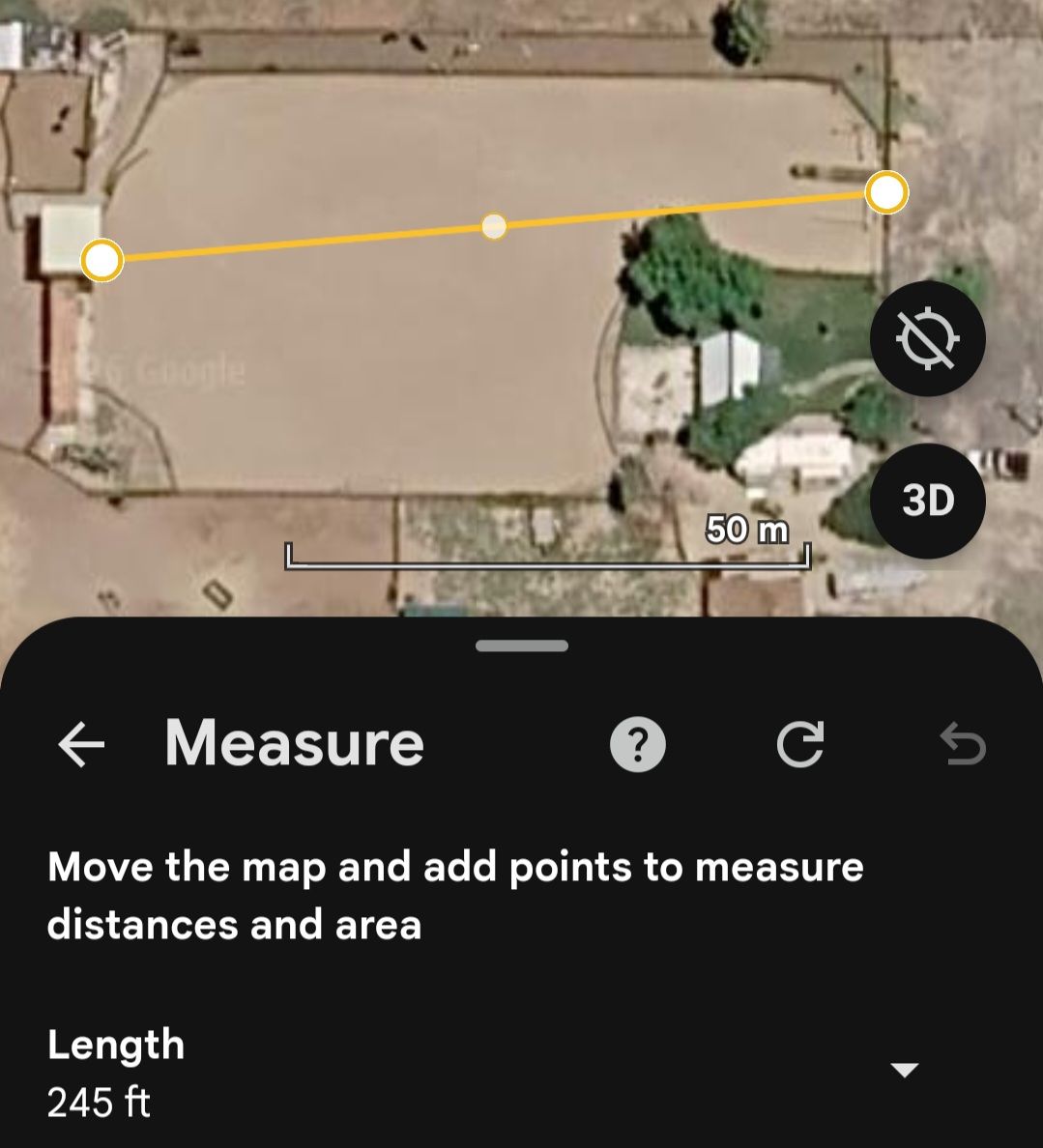The width and height of the screenshot is (1043, 1148).
Task: Select the Measure panel title
Action: [293, 743]
